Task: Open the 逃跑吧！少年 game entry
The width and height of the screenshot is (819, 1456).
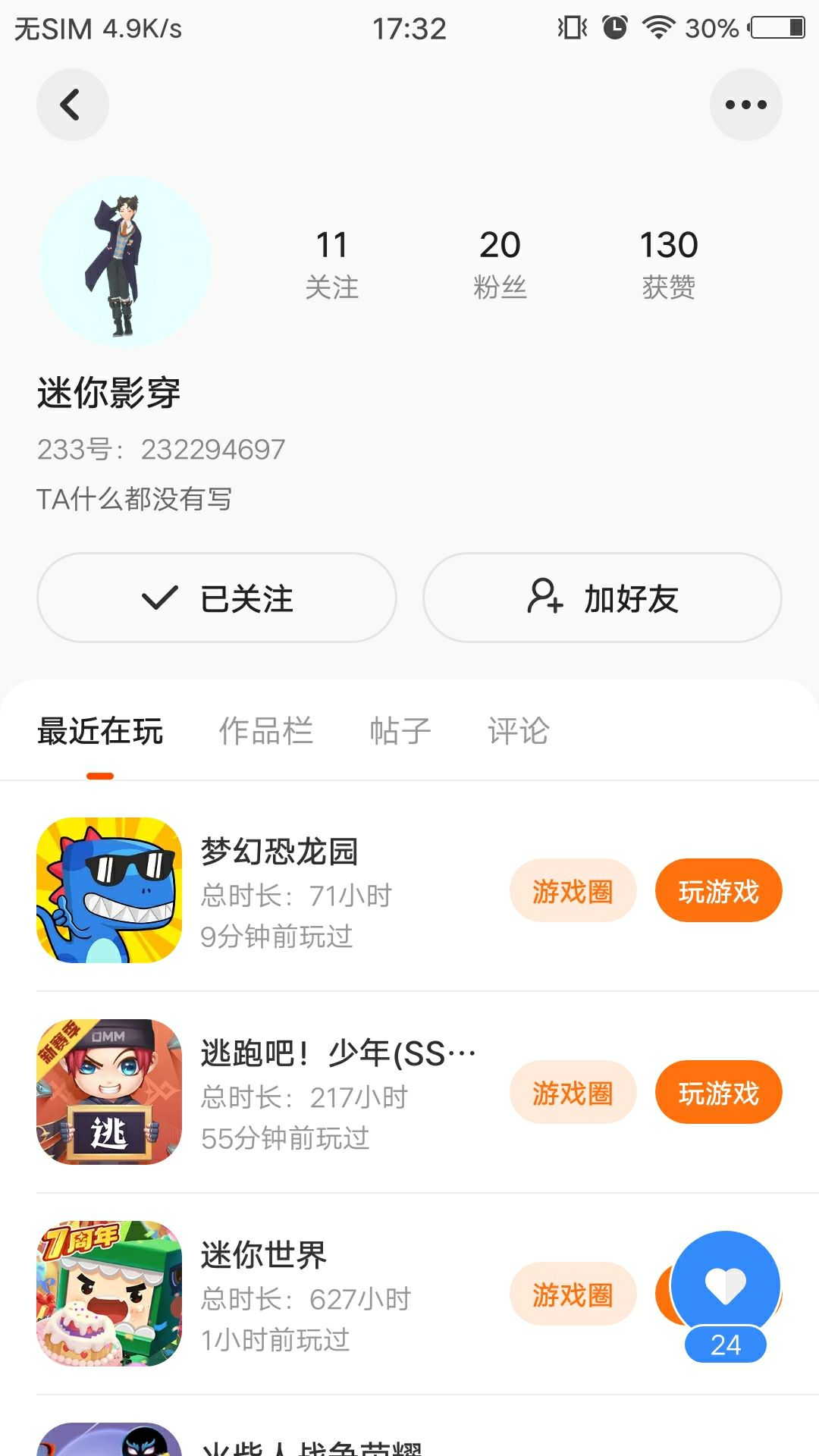Action: 337,1053
